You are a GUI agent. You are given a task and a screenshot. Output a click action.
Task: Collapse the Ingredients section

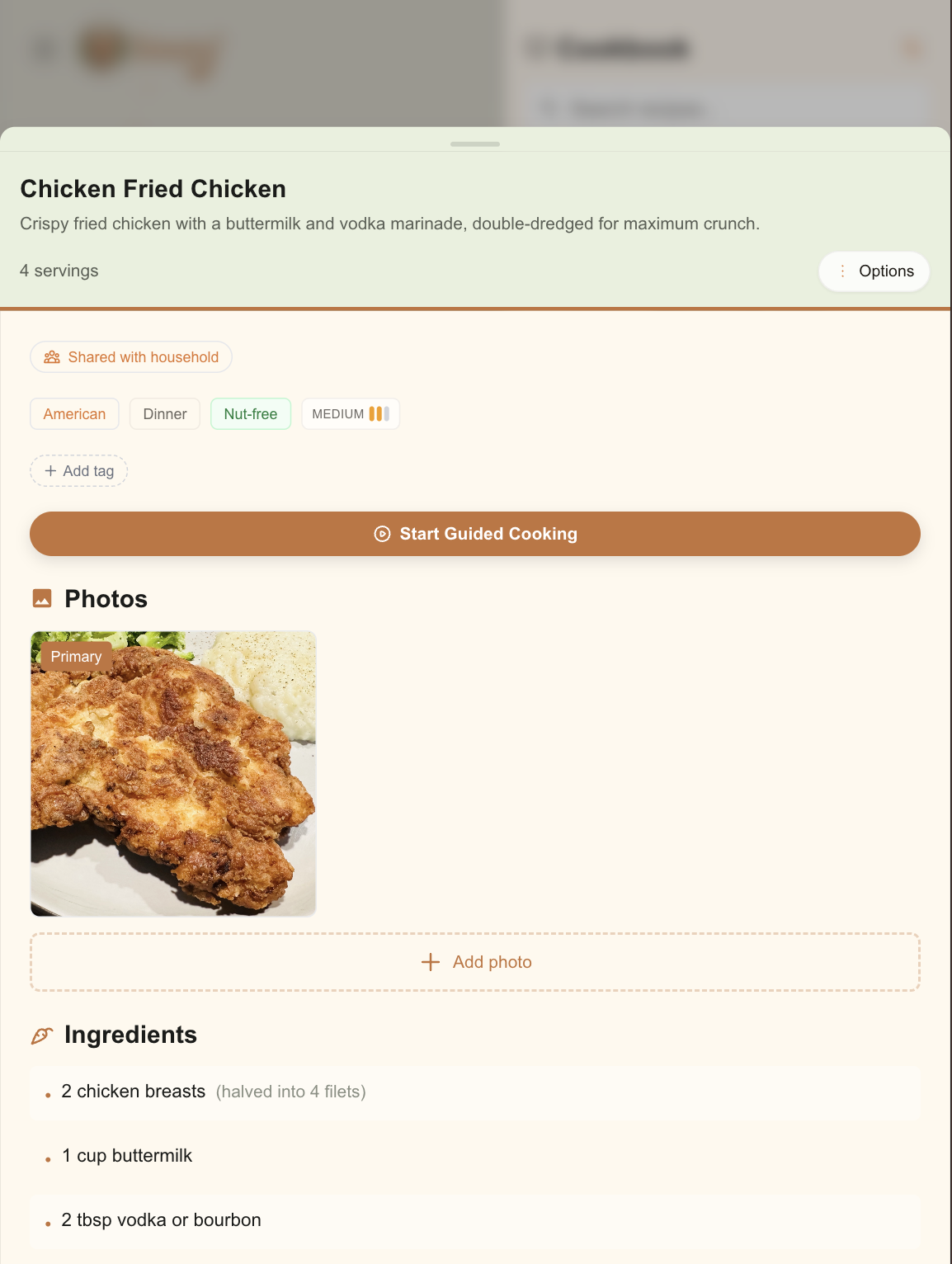130,1035
